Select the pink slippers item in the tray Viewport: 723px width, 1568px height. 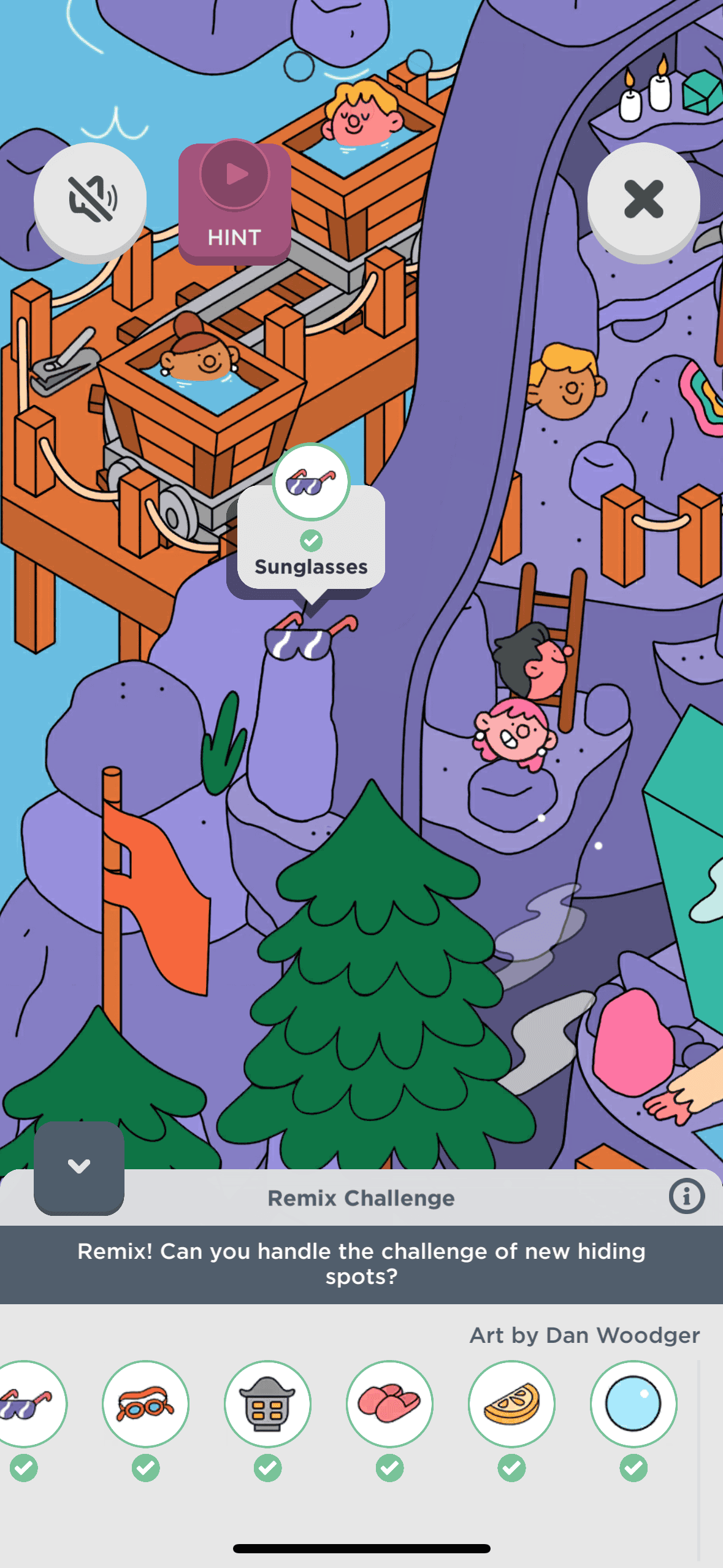[389, 1403]
